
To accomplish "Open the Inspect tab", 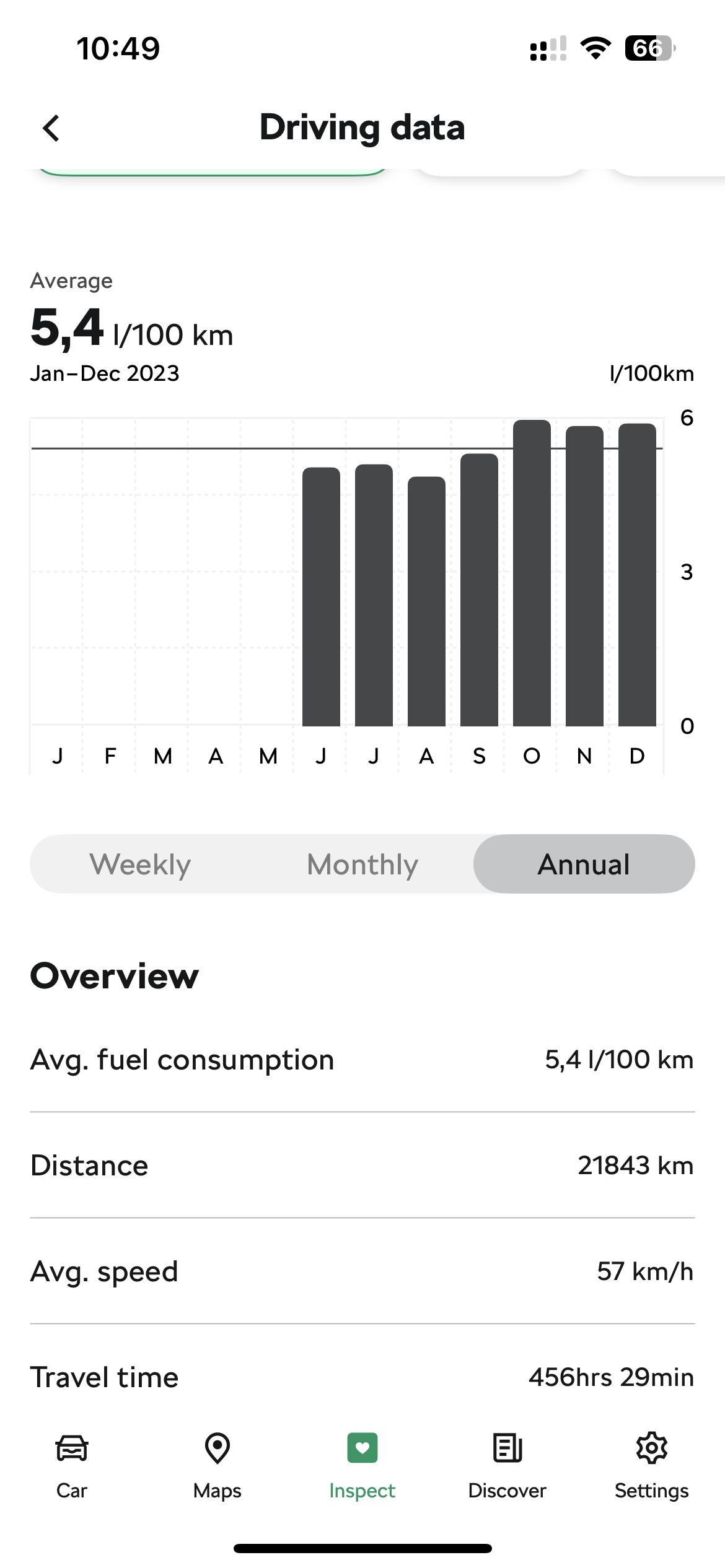I will pyautogui.click(x=362, y=1465).
